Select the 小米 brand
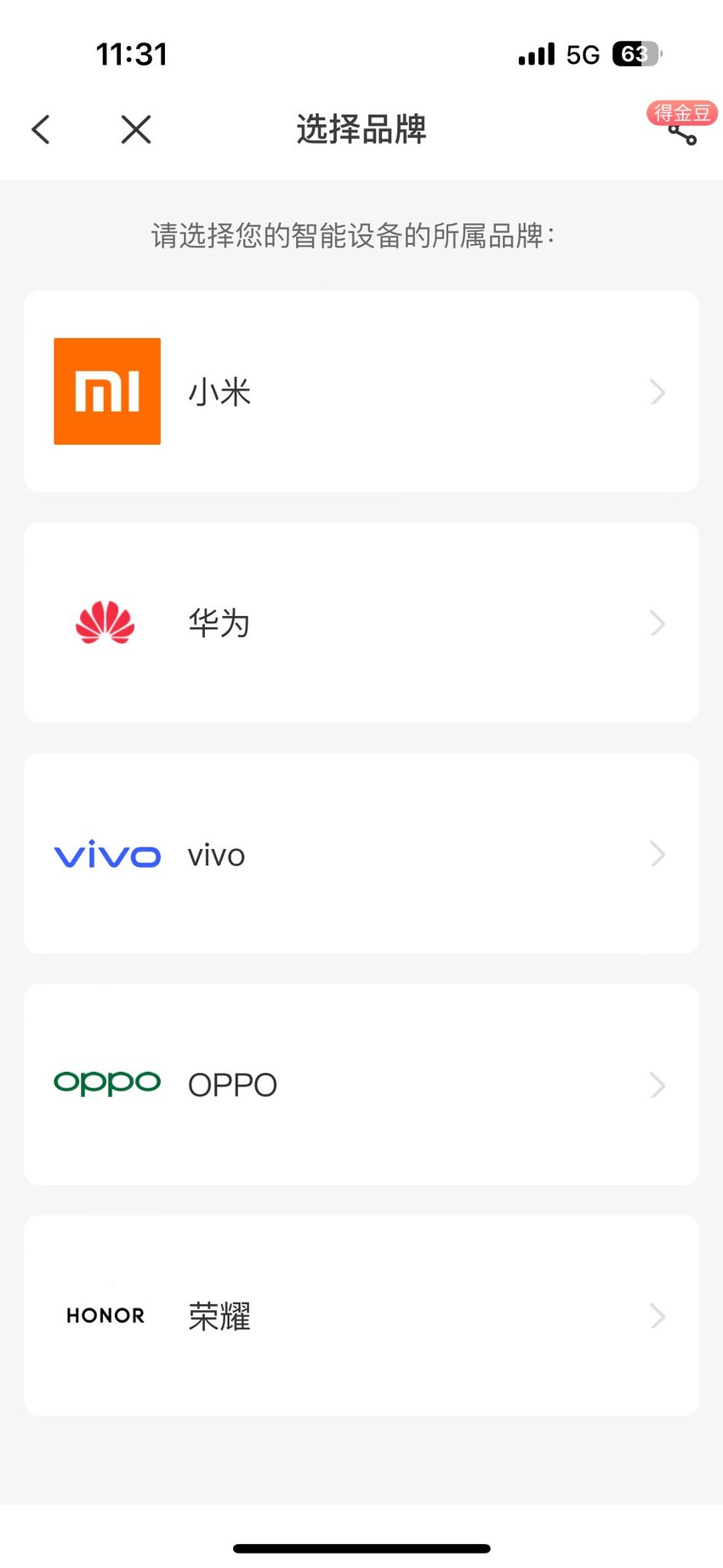 coord(361,391)
